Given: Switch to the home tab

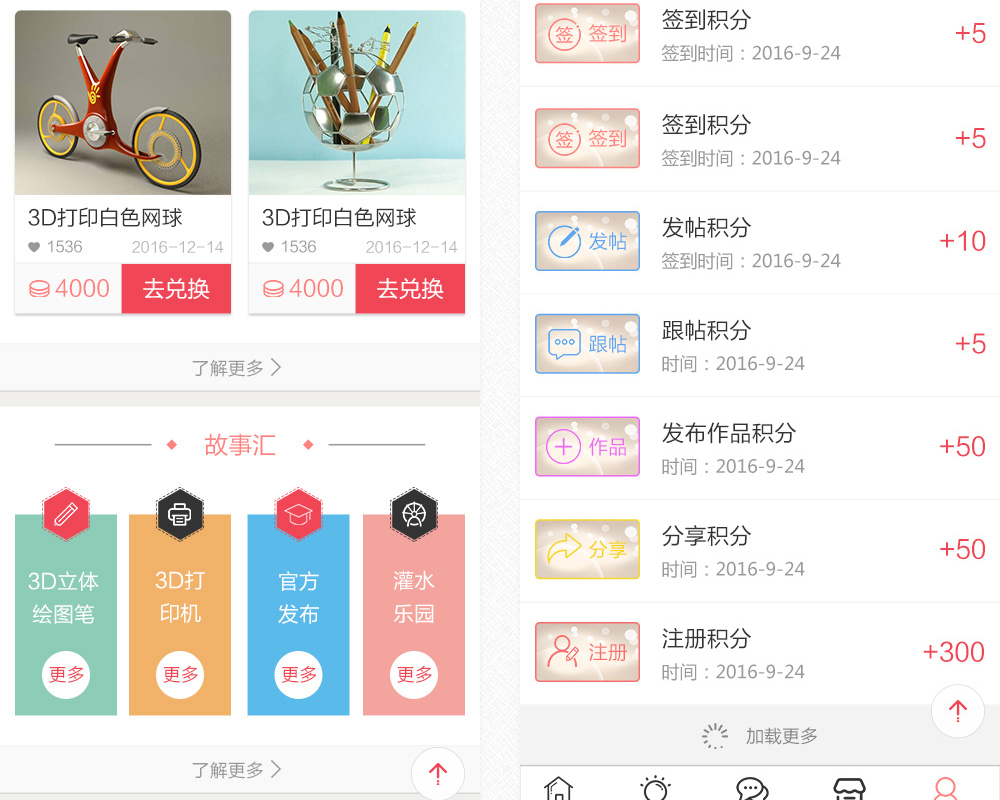Looking at the screenshot, I should point(559,788).
